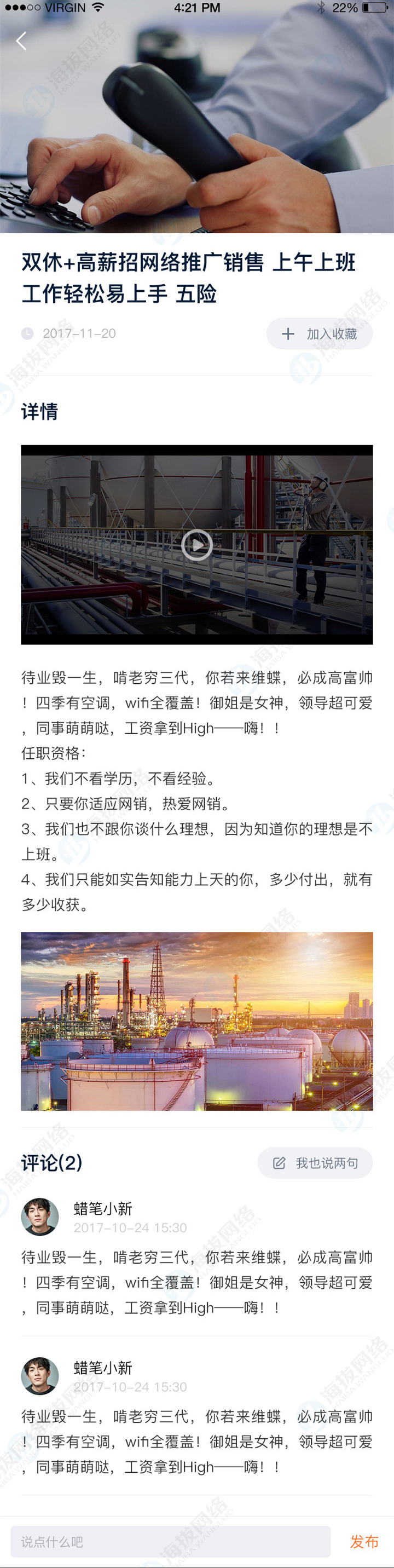Image resolution: width=394 pixels, height=1568 pixels.
Task: Focus the 说点什么吧 comment field
Action: 170,1541
